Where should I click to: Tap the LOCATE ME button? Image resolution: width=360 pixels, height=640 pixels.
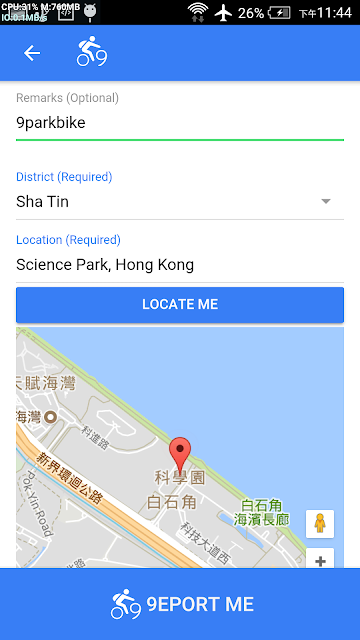pos(180,304)
